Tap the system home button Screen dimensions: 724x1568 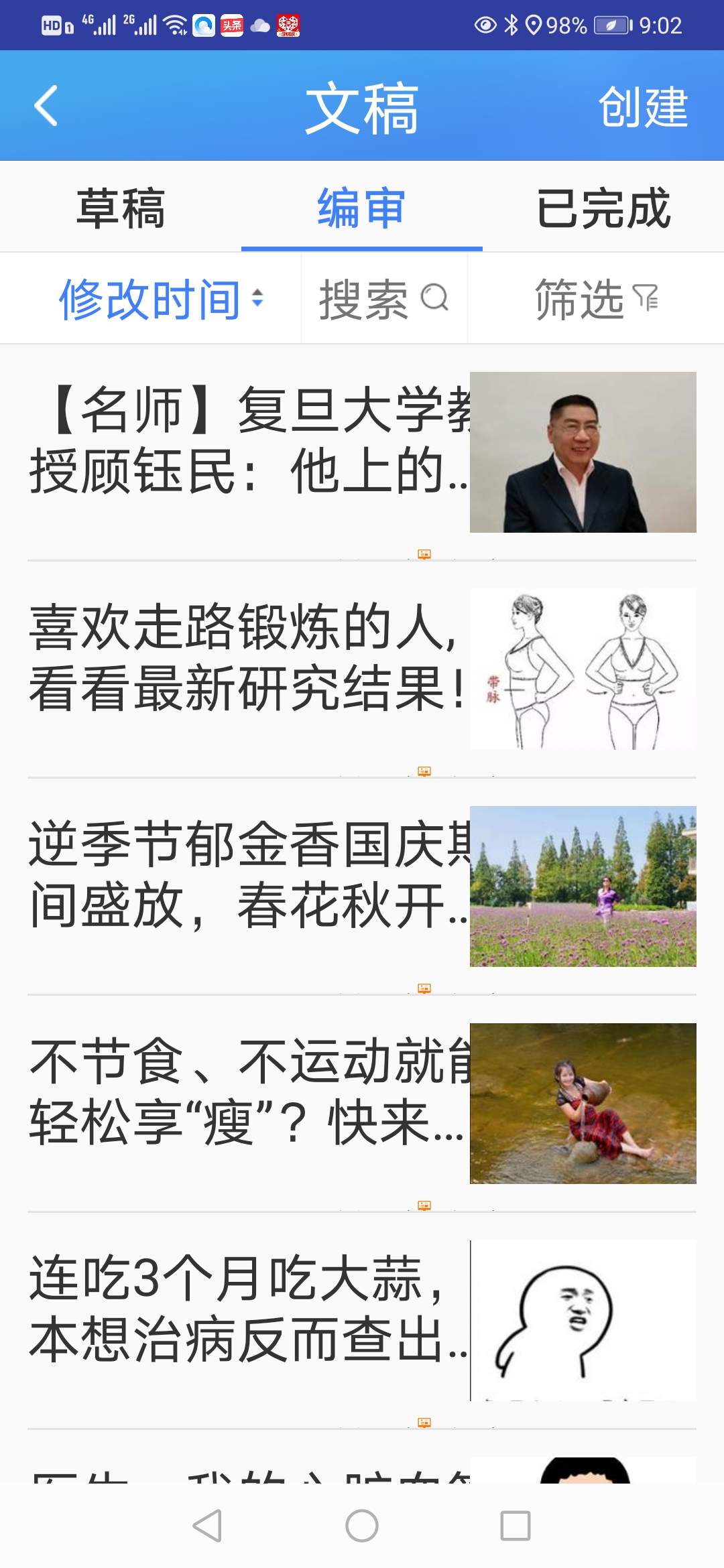click(x=361, y=1526)
